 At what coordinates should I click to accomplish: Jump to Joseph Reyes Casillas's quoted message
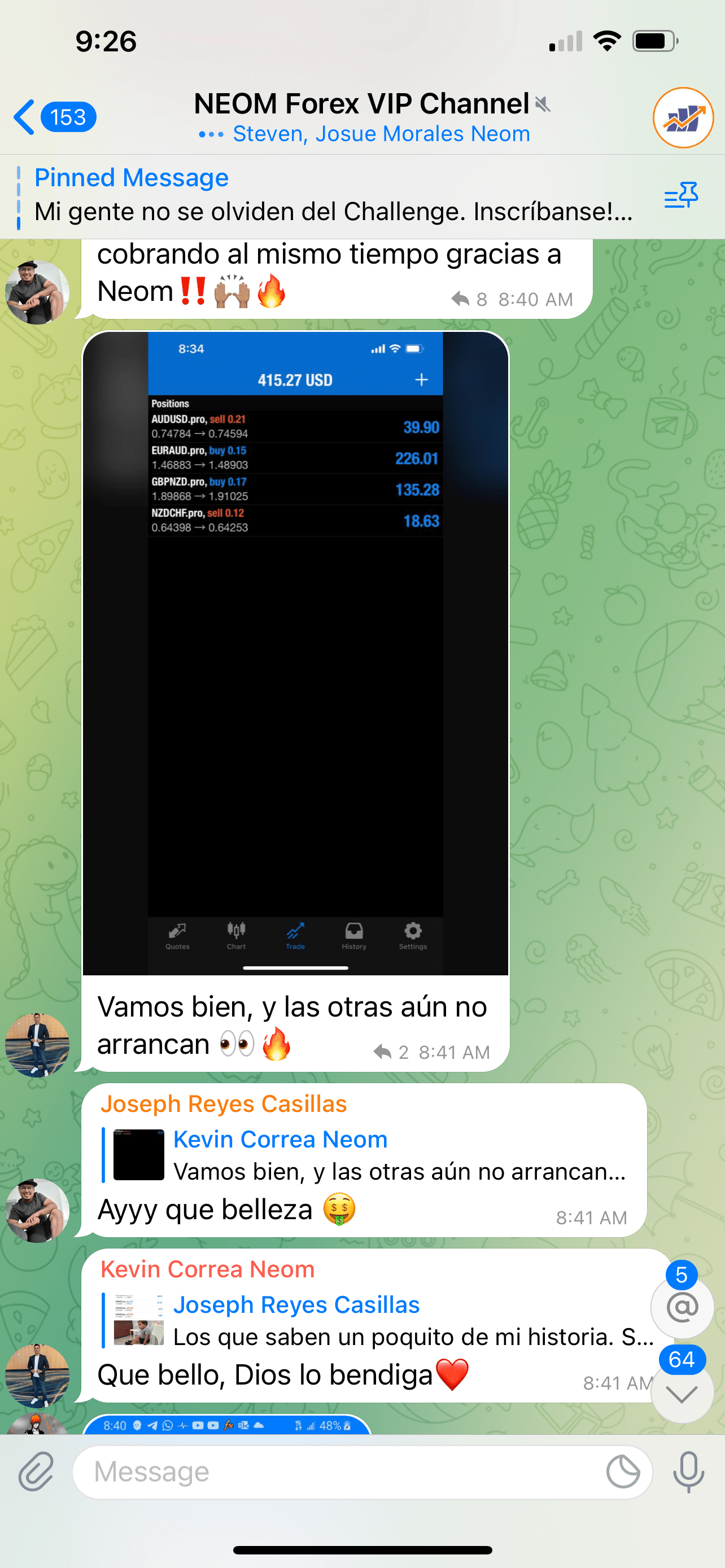pos(377,1320)
